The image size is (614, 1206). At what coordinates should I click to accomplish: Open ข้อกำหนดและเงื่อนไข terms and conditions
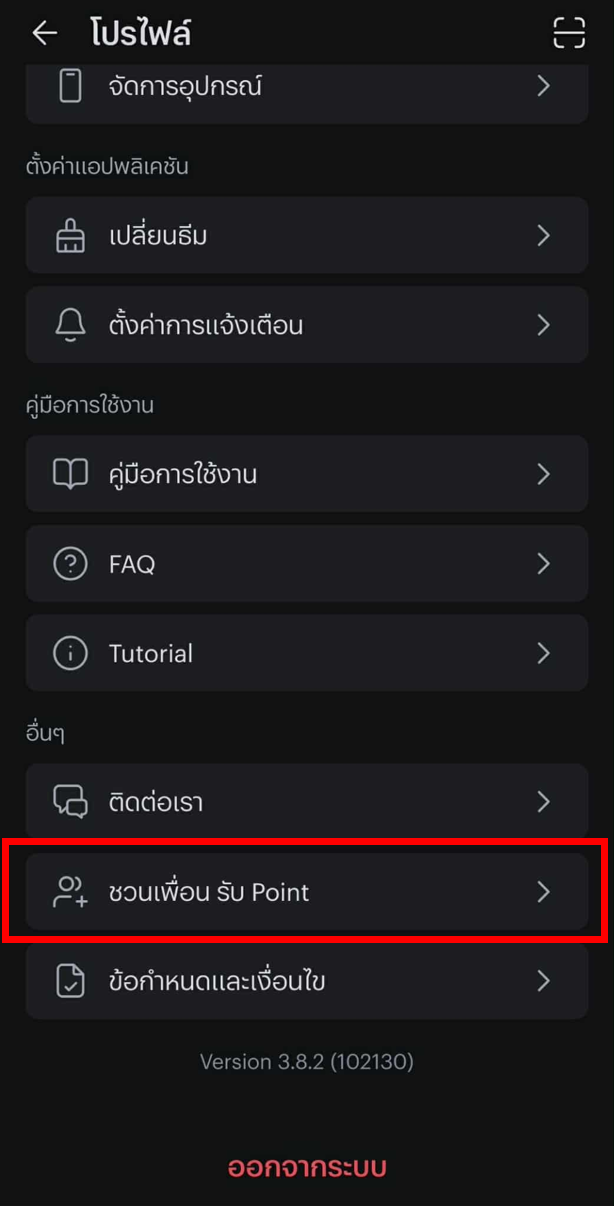click(306, 981)
